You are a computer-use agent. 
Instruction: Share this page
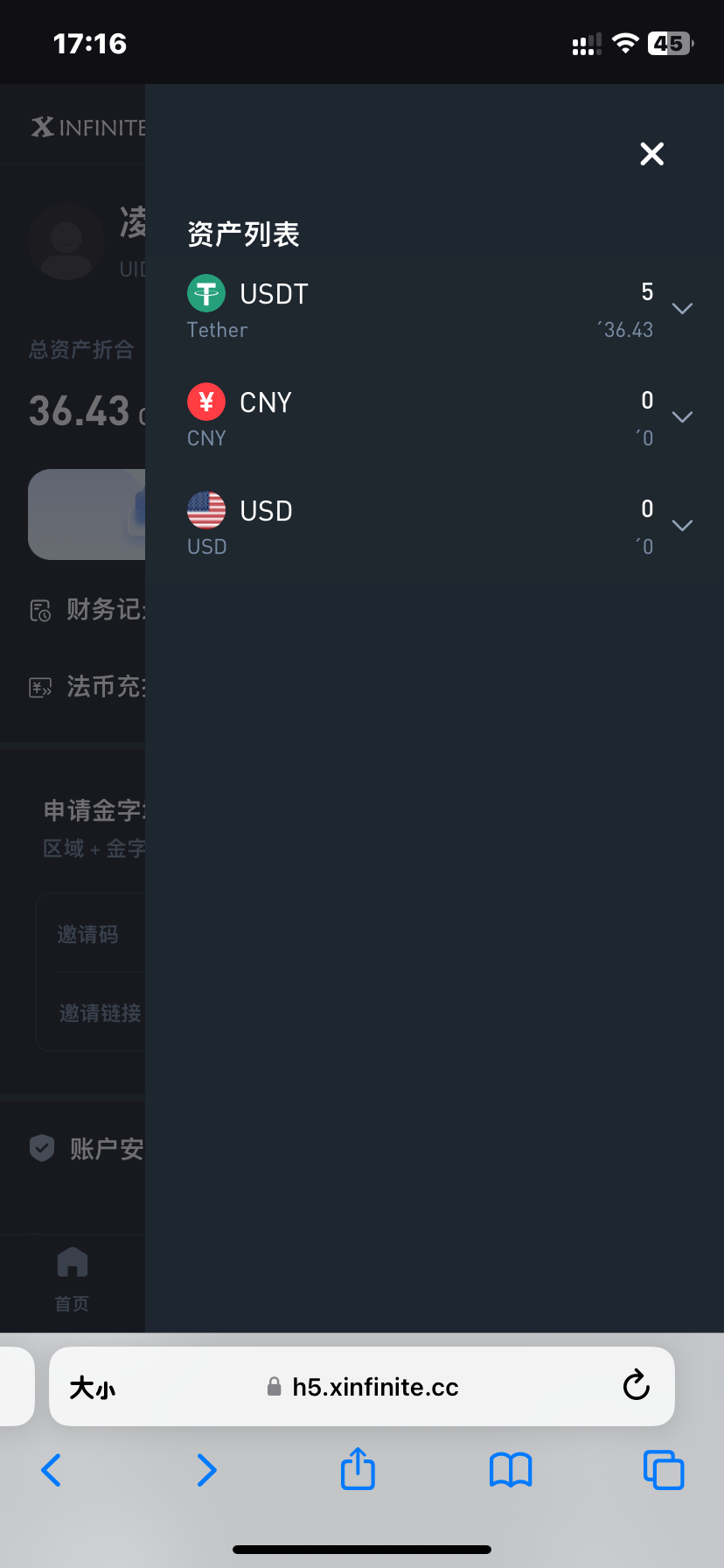358,1469
